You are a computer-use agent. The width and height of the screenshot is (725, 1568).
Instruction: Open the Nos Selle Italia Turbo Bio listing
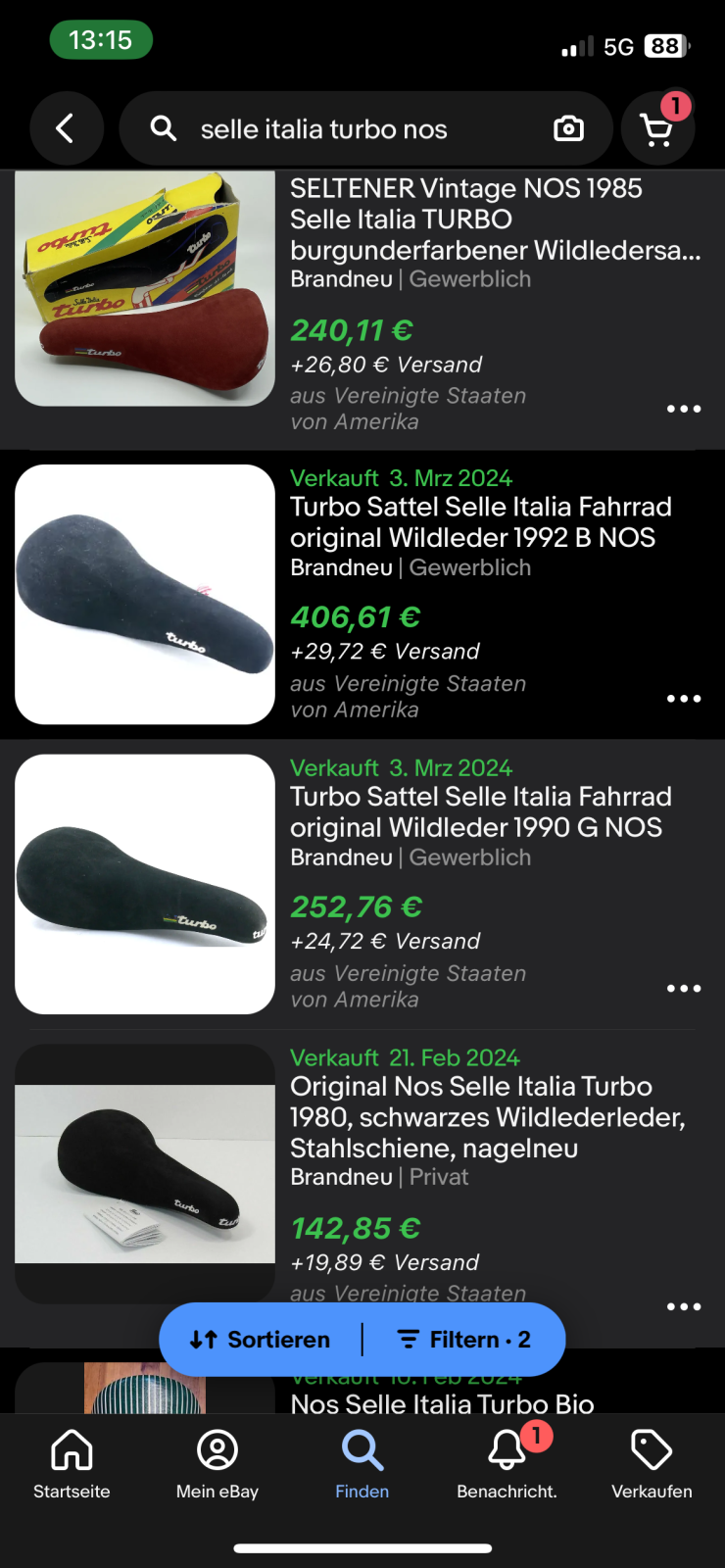(x=442, y=1402)
